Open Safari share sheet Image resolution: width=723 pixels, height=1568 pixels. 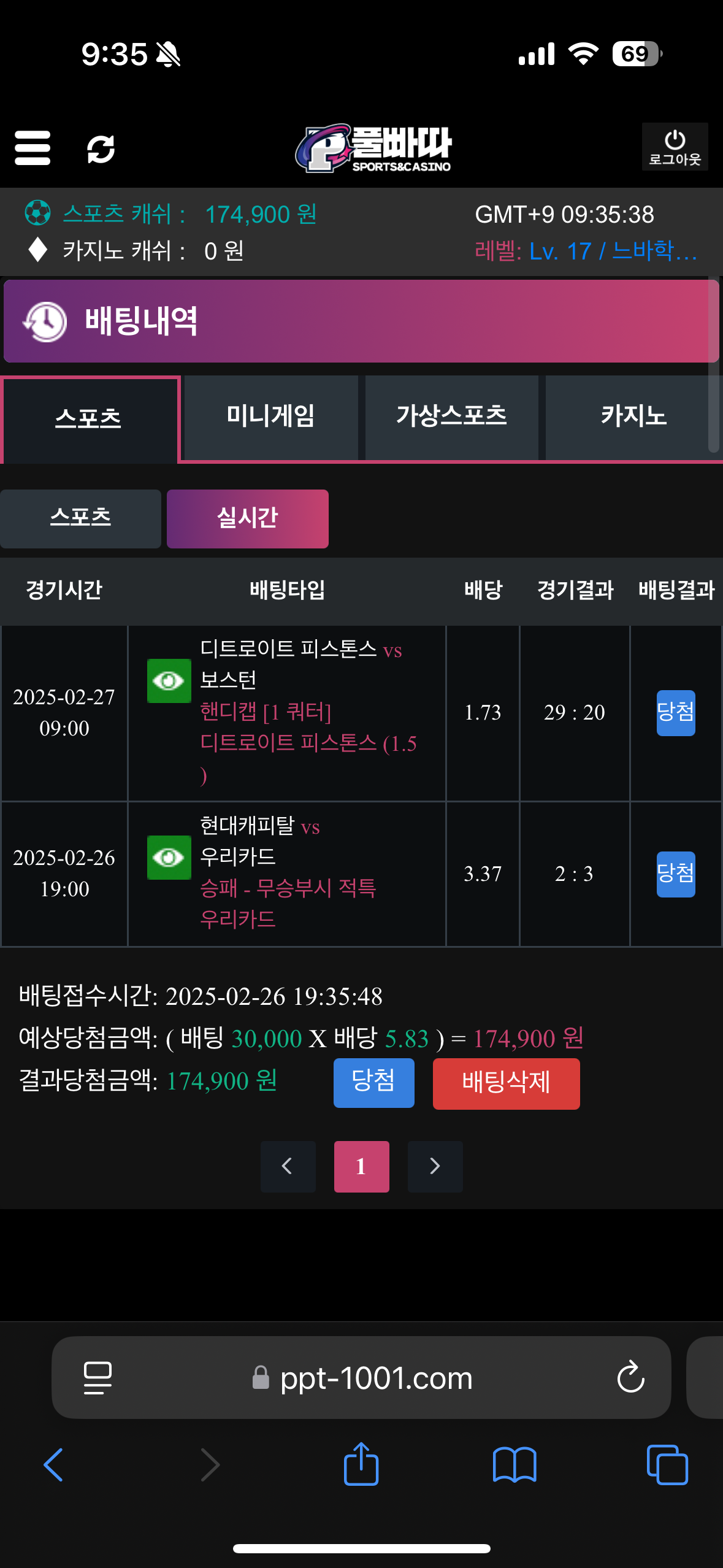pos(361,1464)
